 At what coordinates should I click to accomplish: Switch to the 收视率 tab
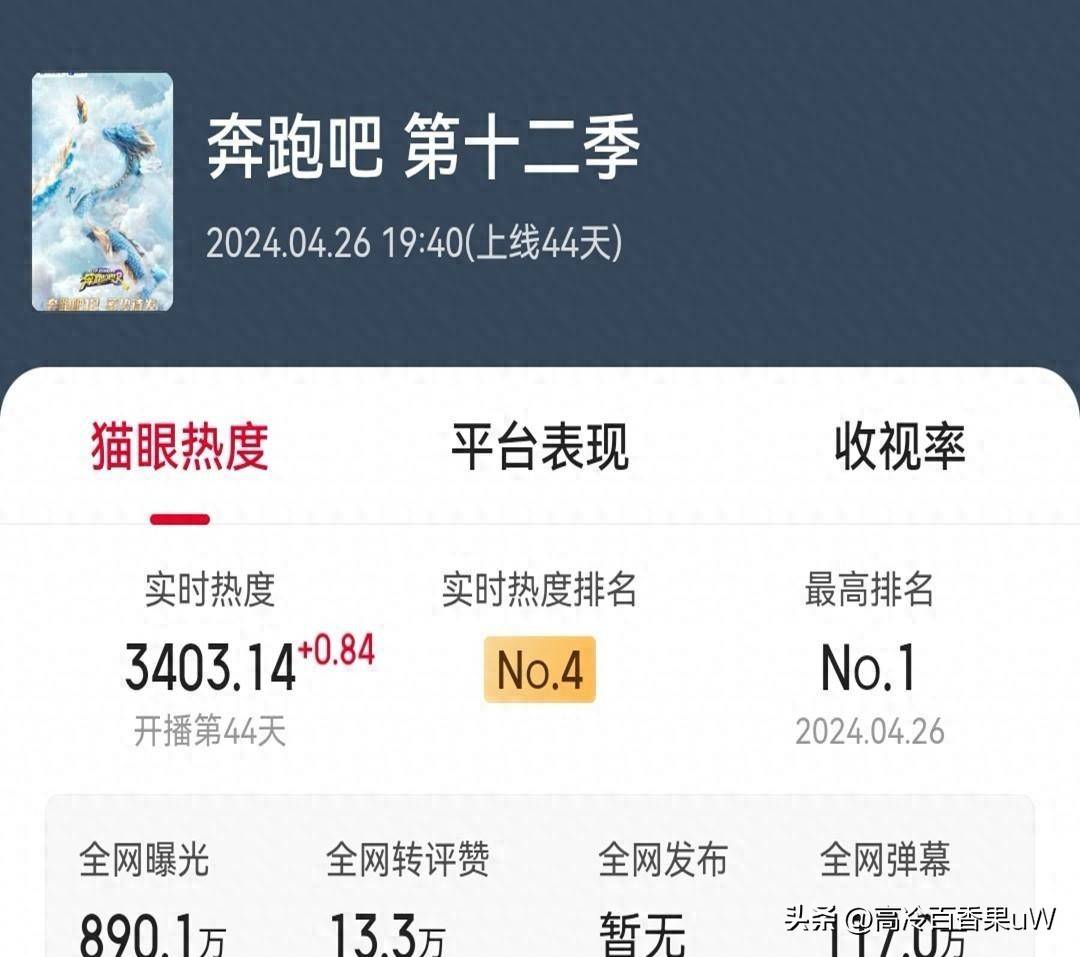(x=899, y=447)
